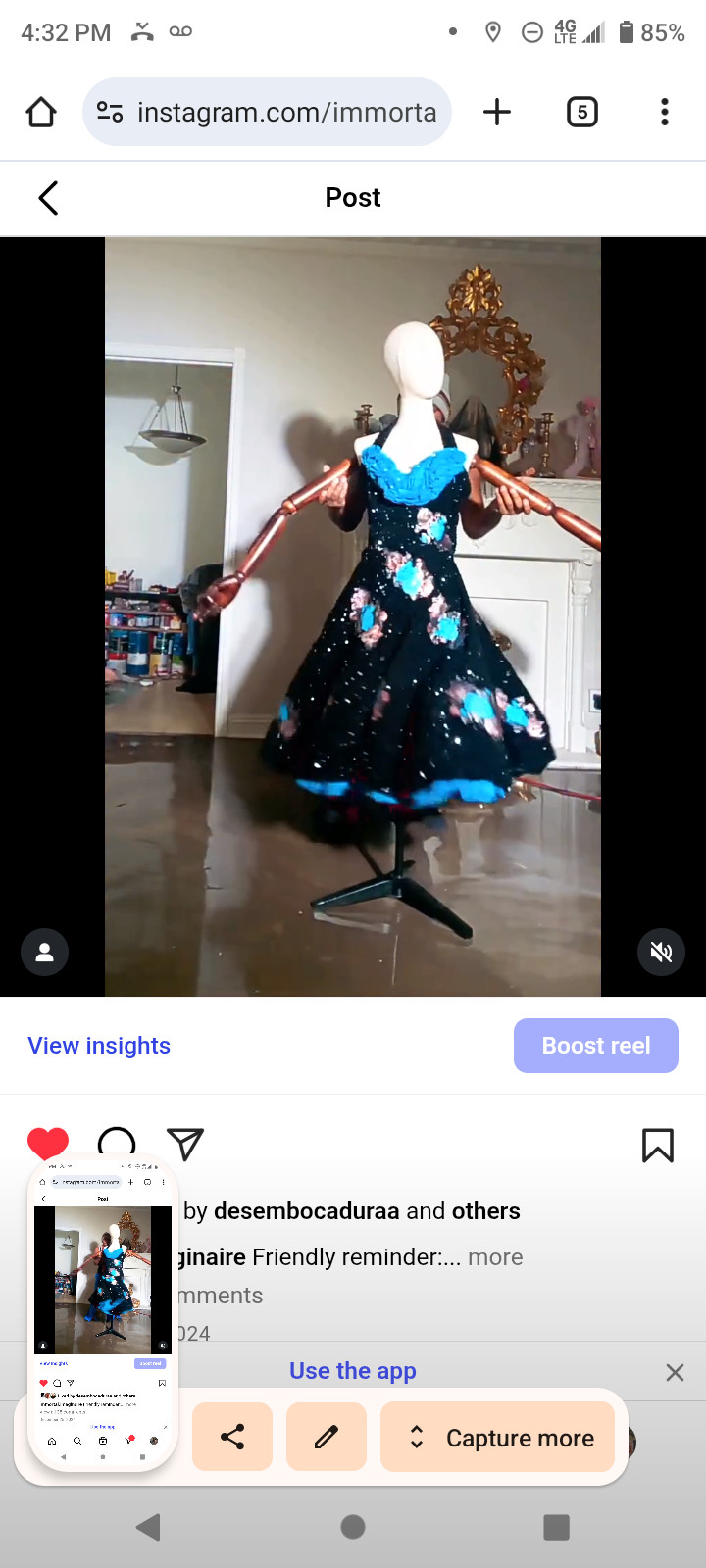Share the captured screenshot

232,1437
